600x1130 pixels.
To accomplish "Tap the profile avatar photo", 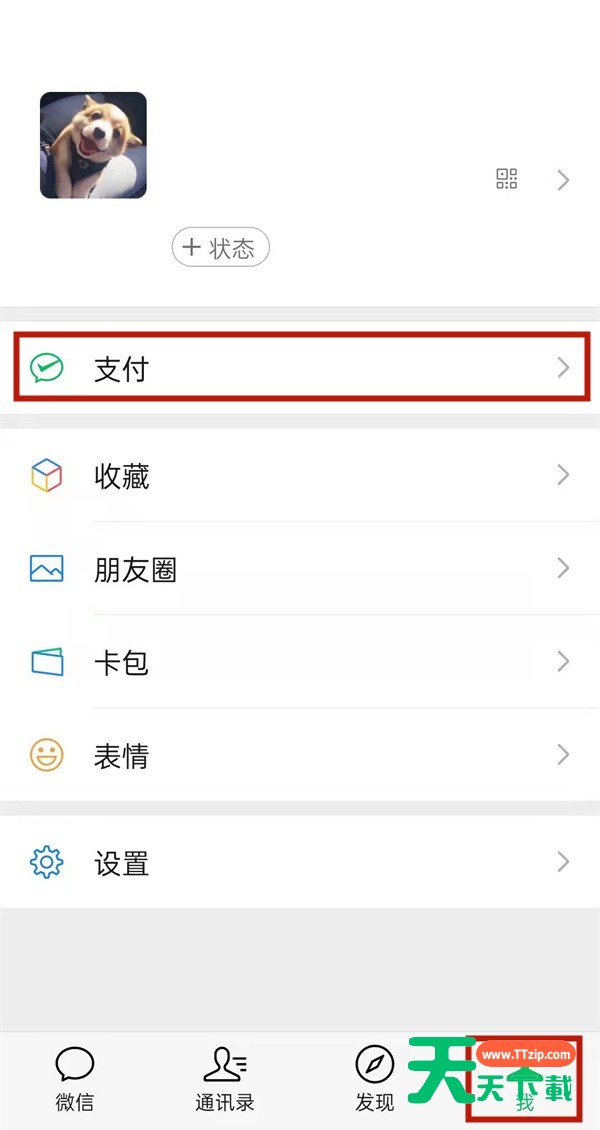I will (x=93, y=145).
